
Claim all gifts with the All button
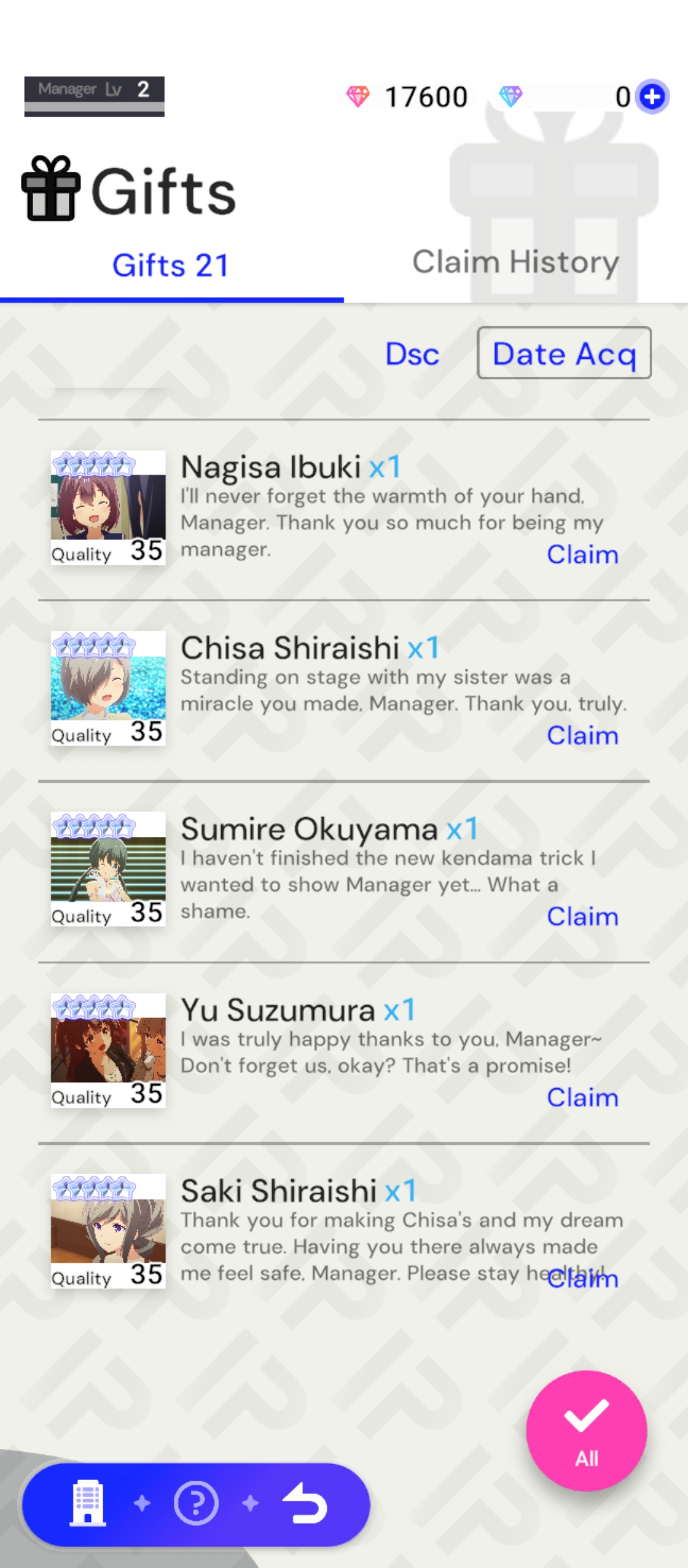click(x=586, y=1430)
